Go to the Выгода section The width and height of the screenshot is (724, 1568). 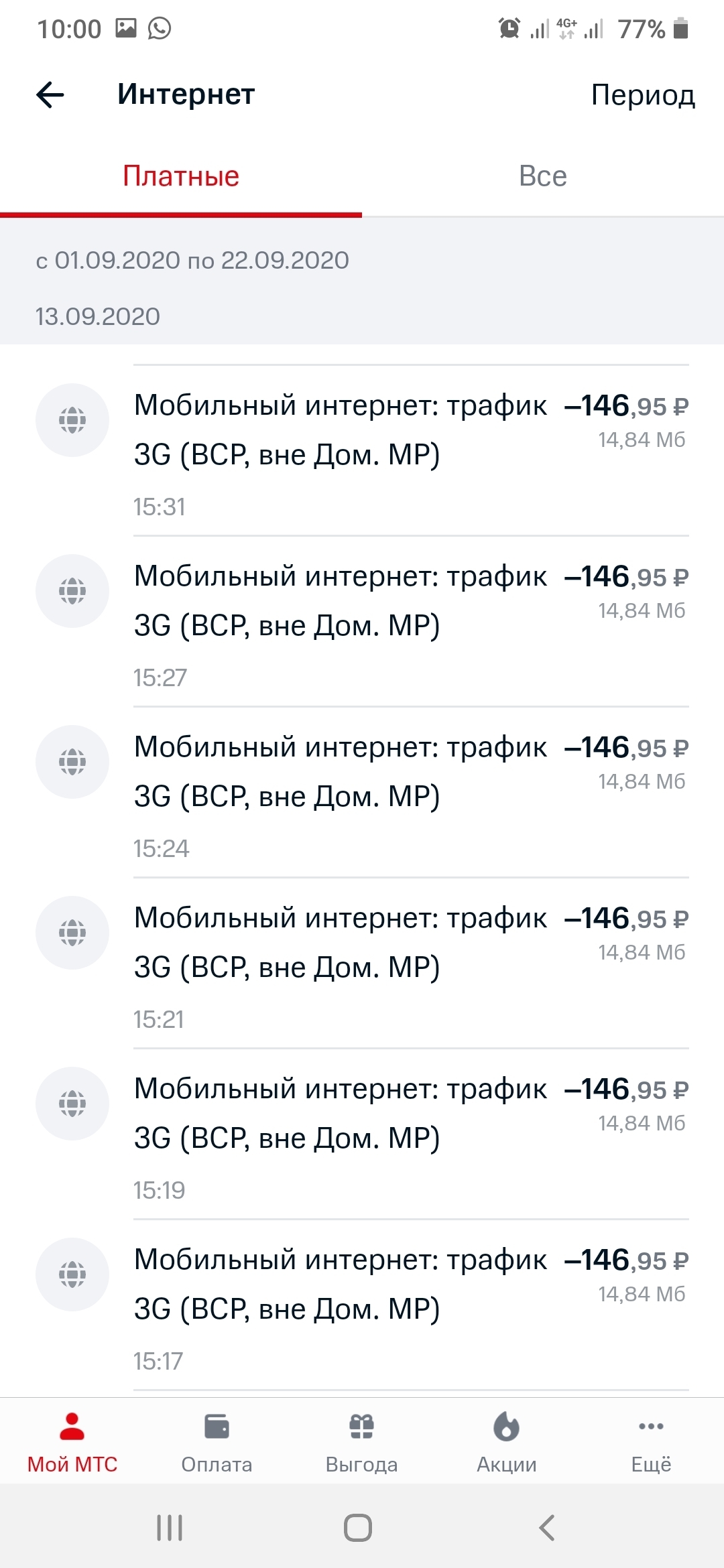click(361, 1441)
